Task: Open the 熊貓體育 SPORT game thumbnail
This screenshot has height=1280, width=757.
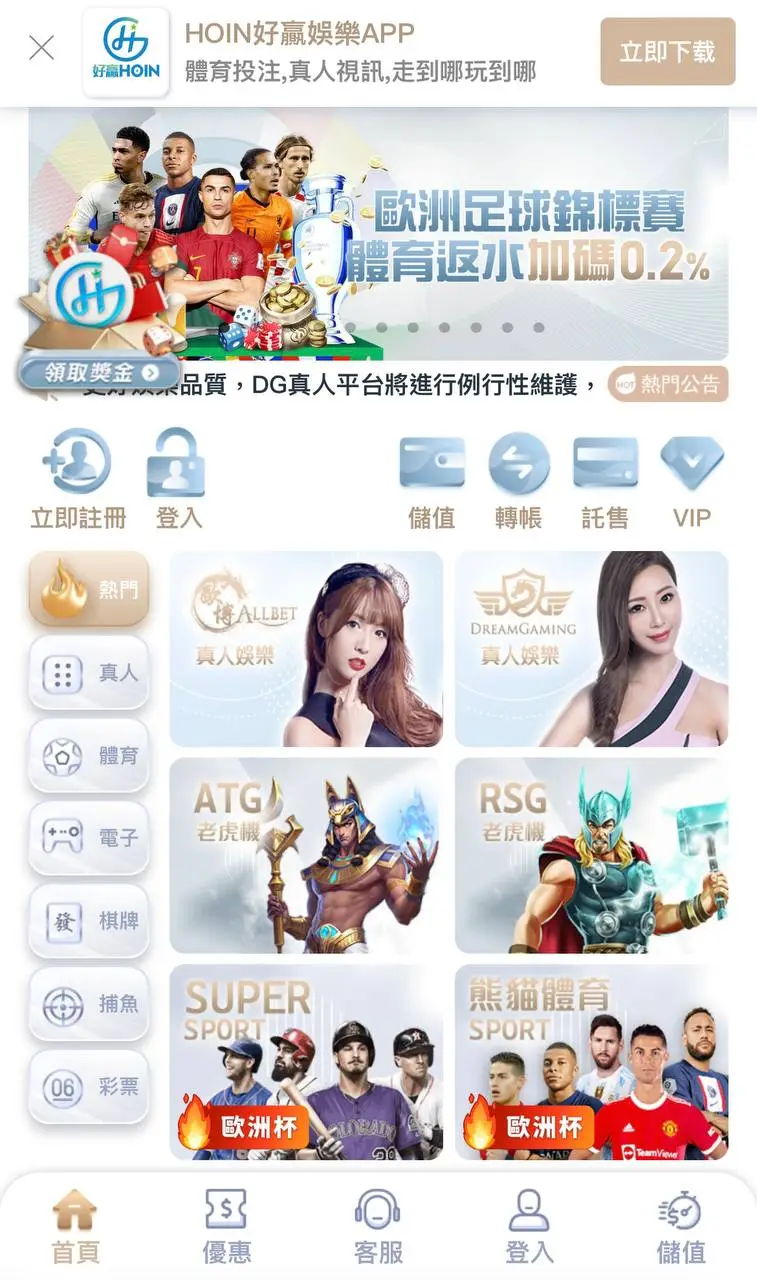Action: click(590, 1063)
